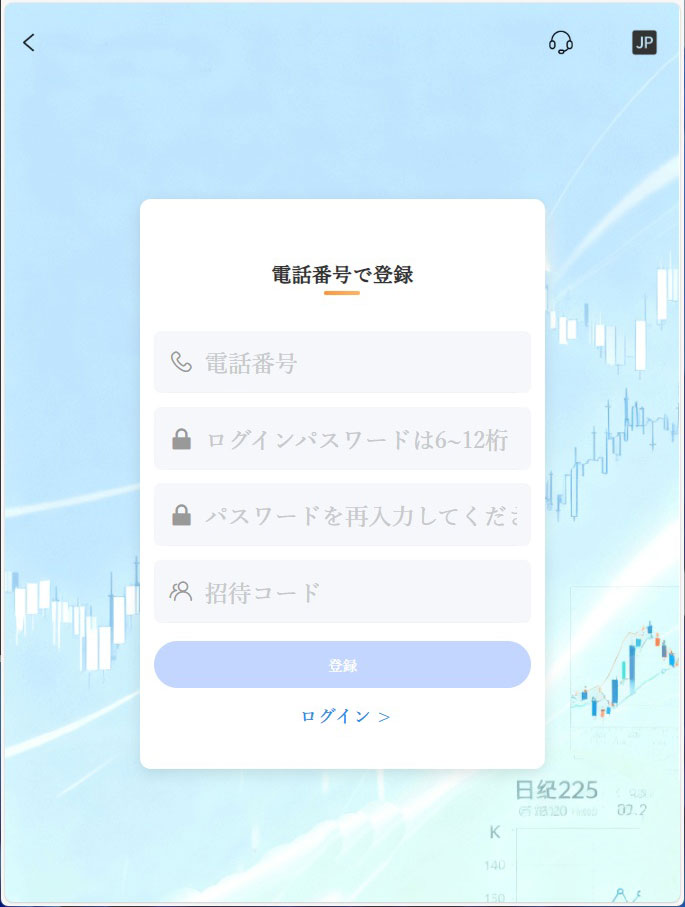
Task: Open the ログイン link
Action: tap(345, 716)
